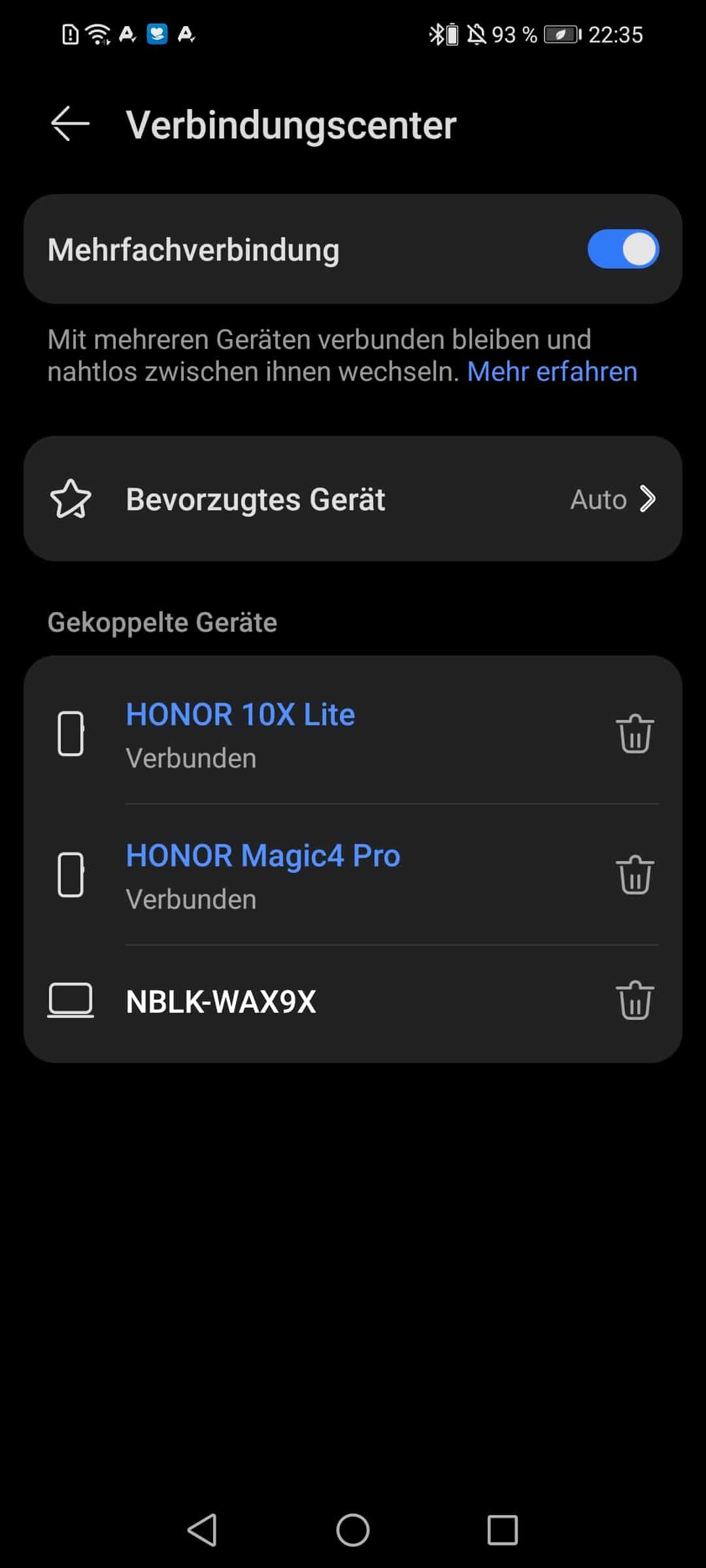The width and height of the screenshot is (706, 1568).
Task: Open the Mehr erfahren link
Action: 552,372
